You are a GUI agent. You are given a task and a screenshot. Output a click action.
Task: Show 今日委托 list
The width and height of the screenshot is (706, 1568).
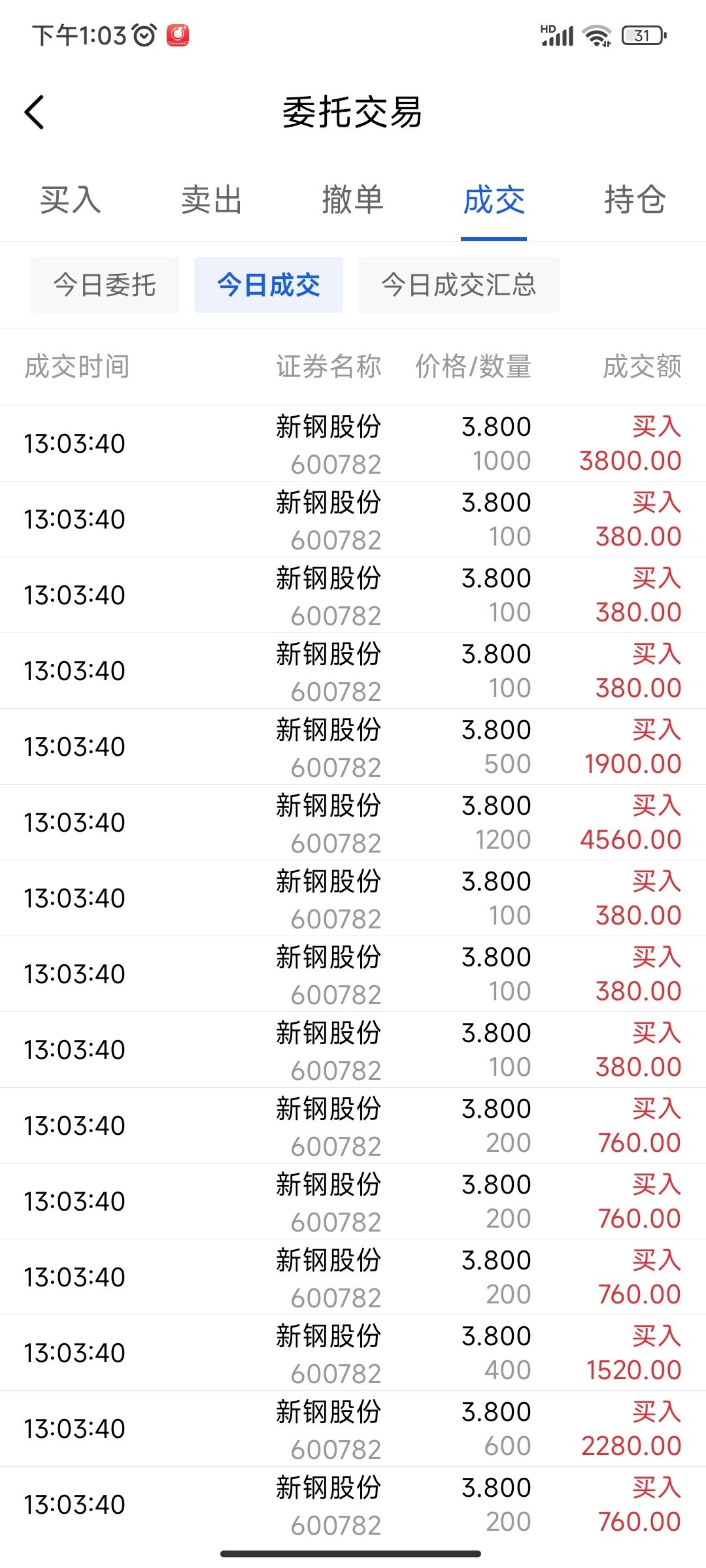tap(105, 285)
